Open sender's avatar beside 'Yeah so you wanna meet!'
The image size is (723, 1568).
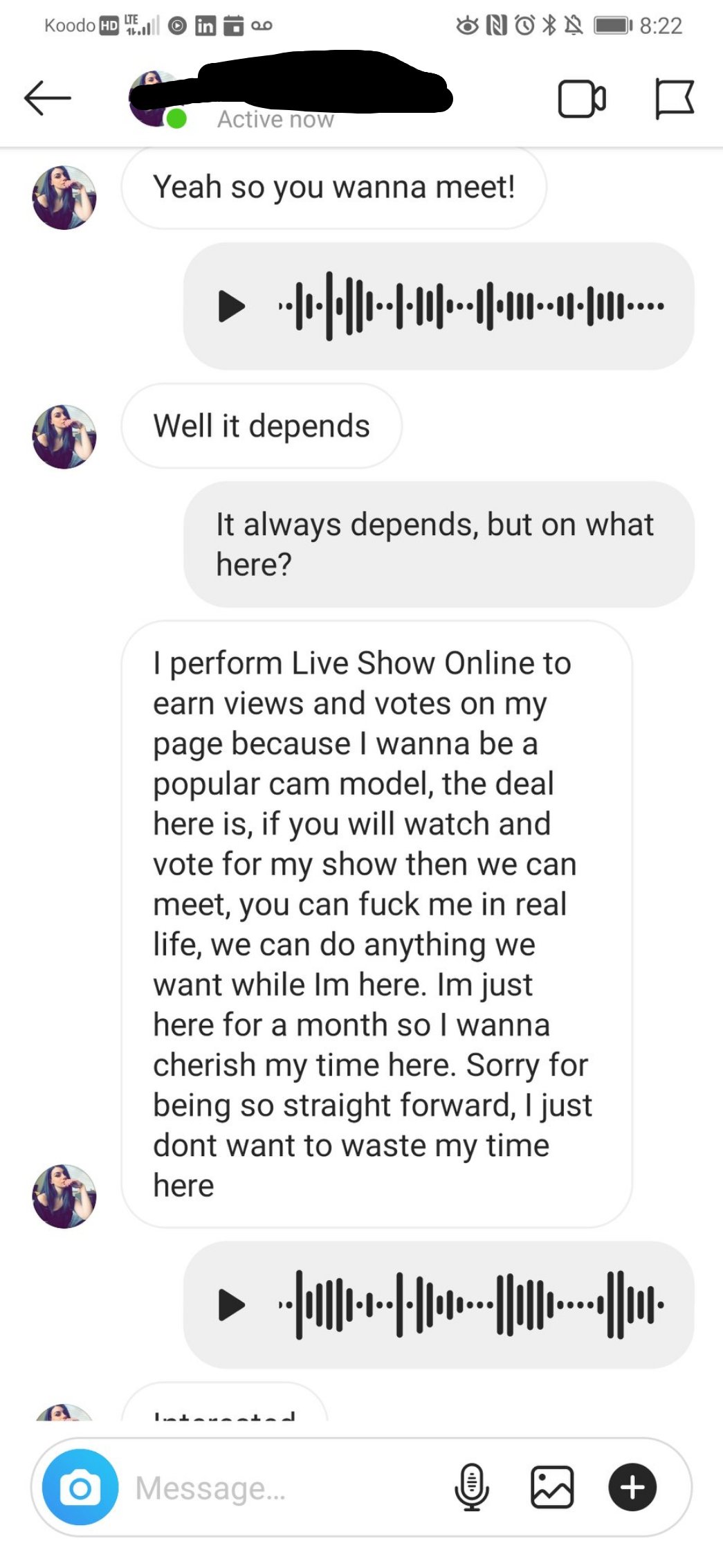[64, 197]
